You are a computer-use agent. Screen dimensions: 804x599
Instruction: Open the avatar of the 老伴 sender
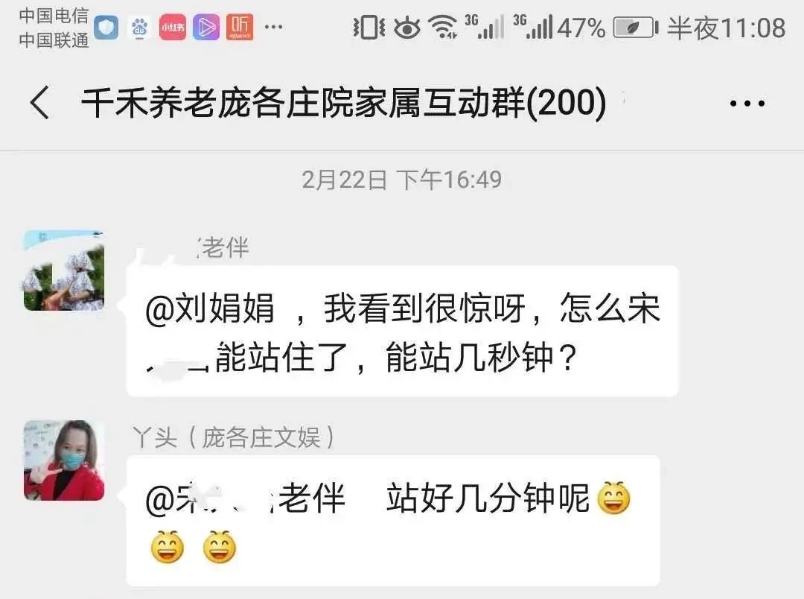[64, 270]
